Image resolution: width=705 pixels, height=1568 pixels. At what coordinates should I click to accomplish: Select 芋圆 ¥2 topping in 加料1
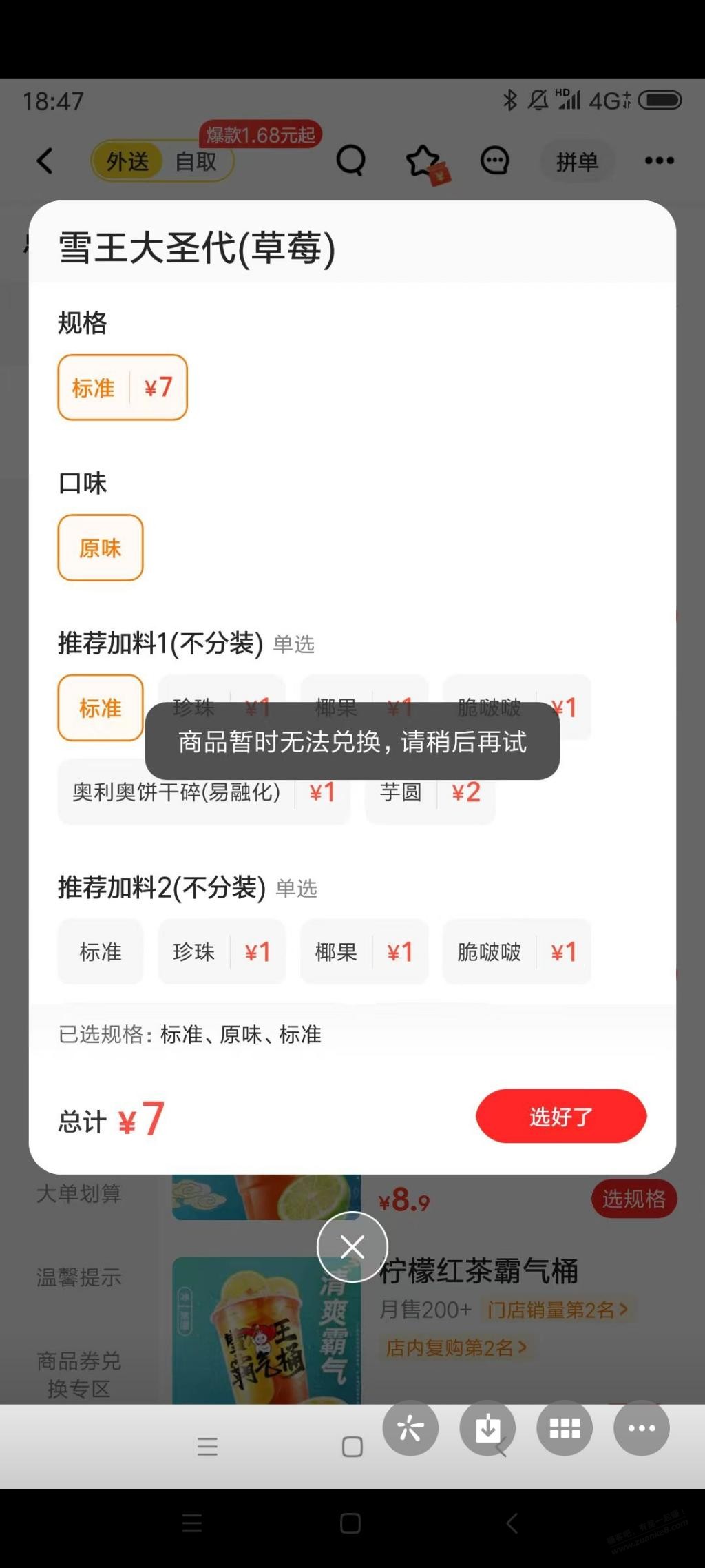point(430,792)
